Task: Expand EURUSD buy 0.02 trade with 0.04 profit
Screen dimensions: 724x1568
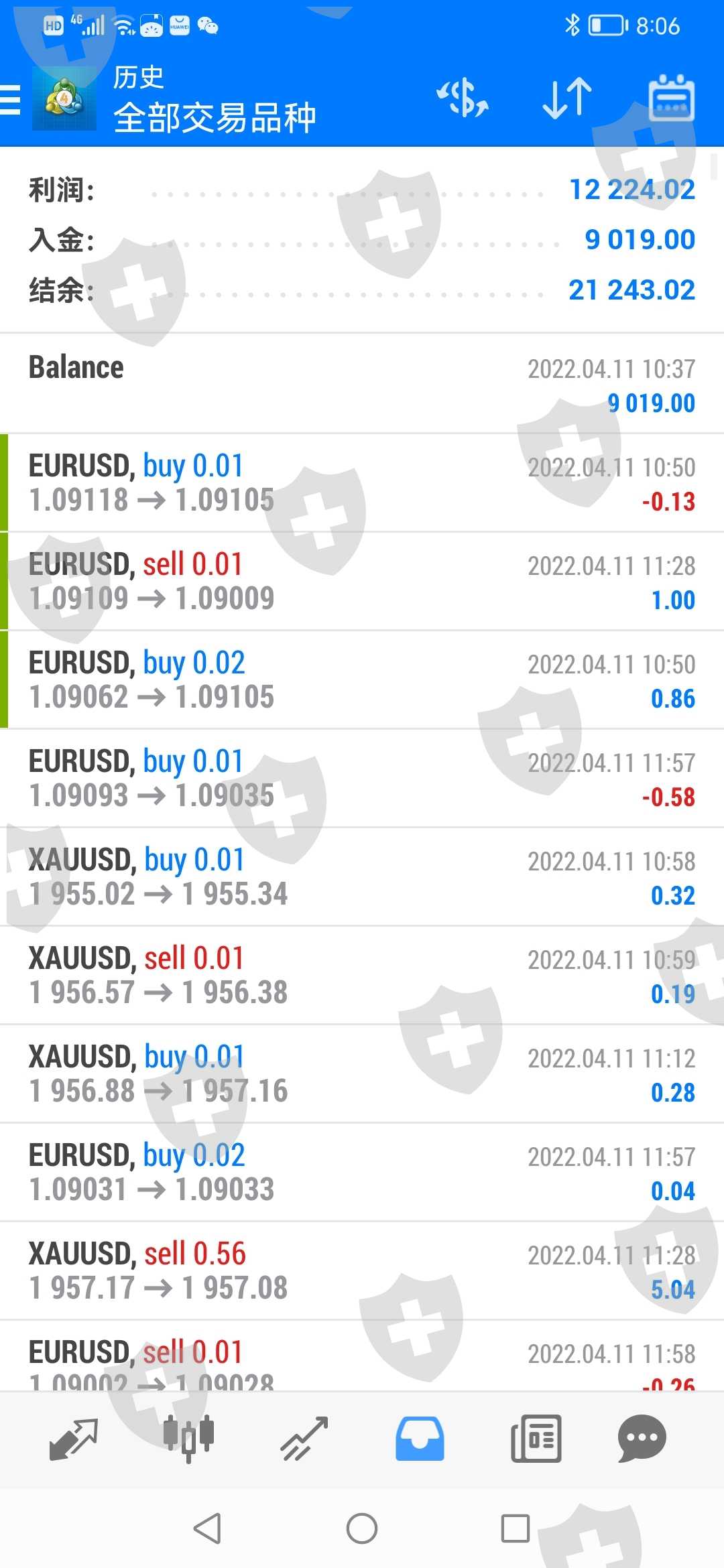Action: click(x=362, y=1172)
